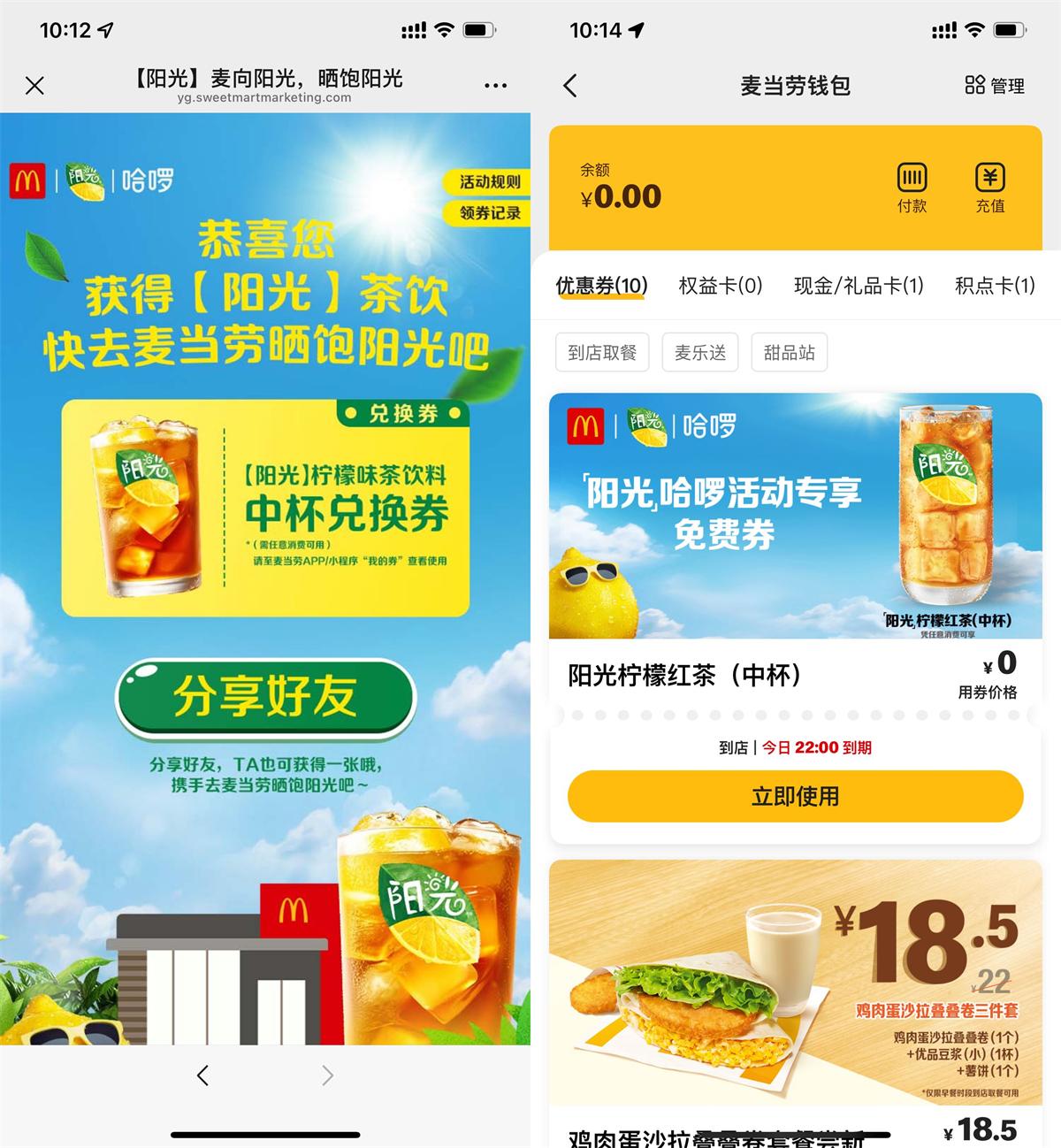This screenshot has width=1061, height=1148.
Task: Tap the 付款 payment icon
Action: (x=912, y=188)
